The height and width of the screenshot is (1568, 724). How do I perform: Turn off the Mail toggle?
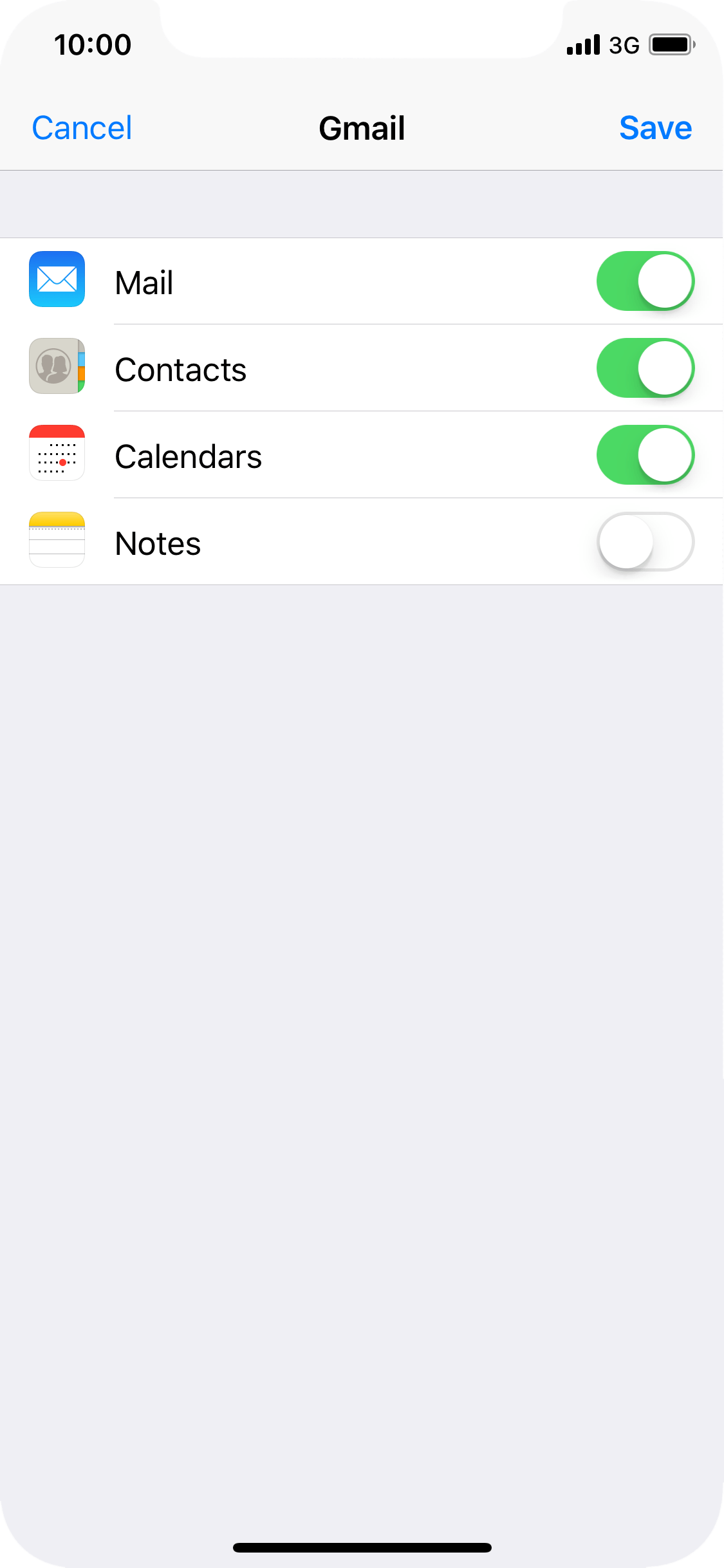pos(645,281)
